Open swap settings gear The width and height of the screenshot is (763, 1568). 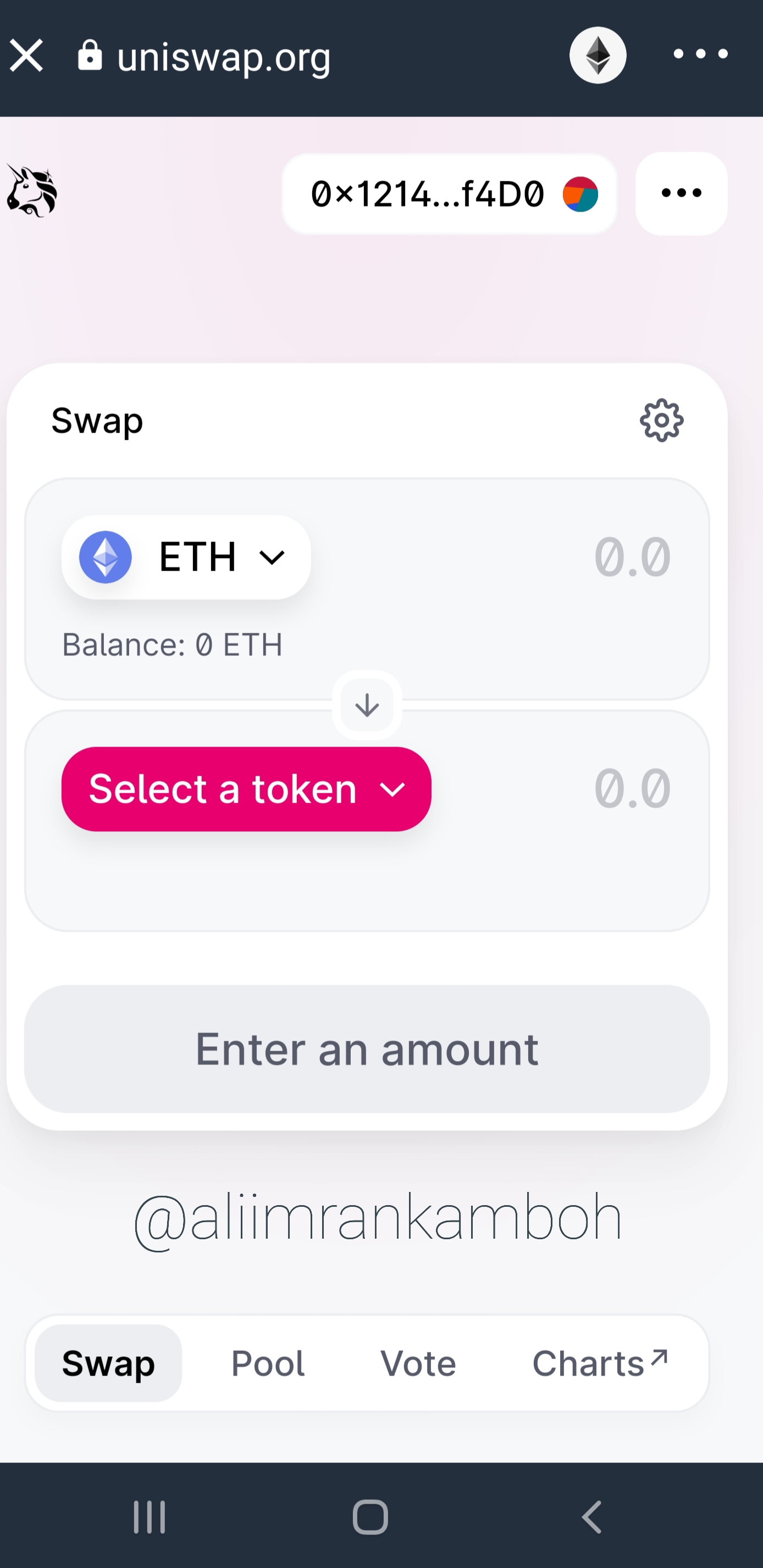[x=661, y=421]
